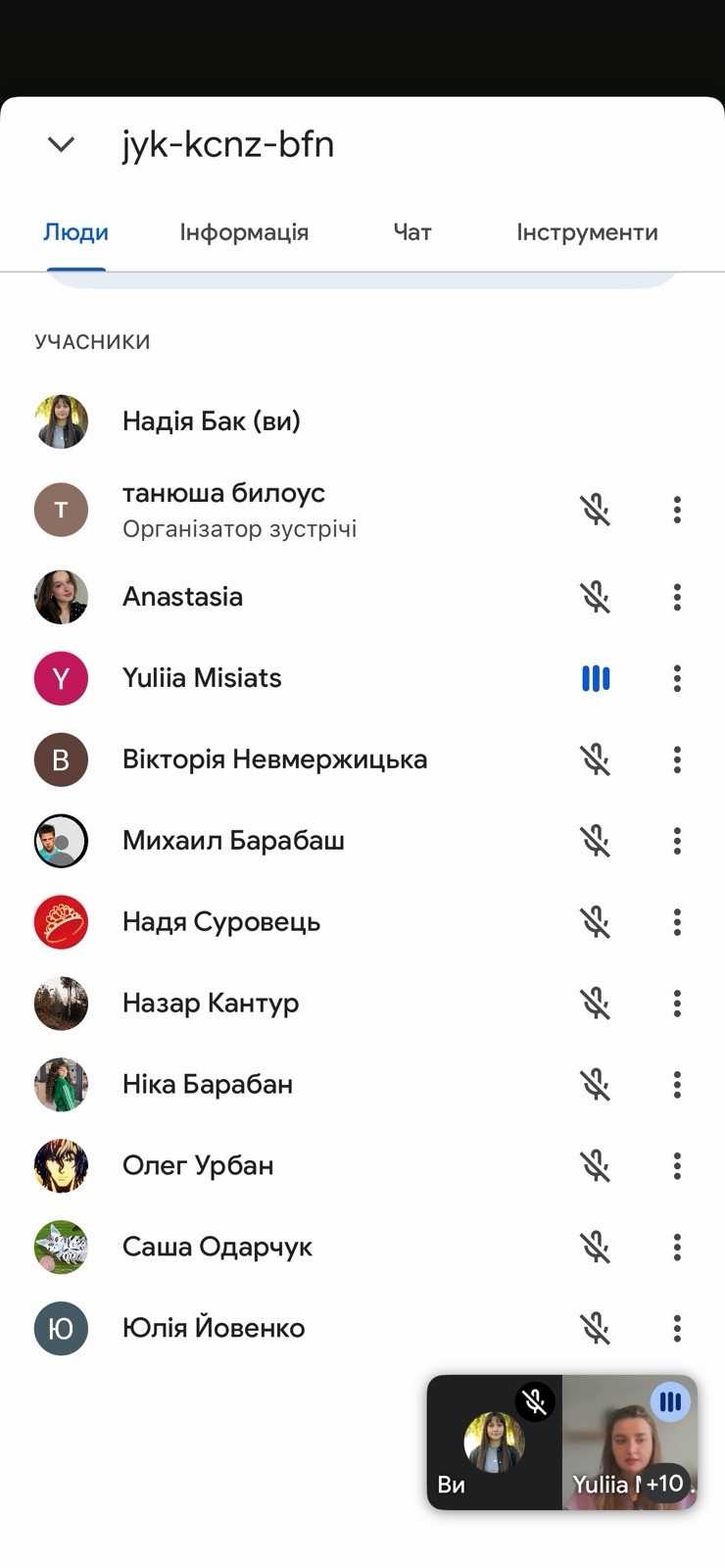725x1568 pixels.
Task: Open more options for Anastasia
Action: pyautogui.click(x=677, y=597)
